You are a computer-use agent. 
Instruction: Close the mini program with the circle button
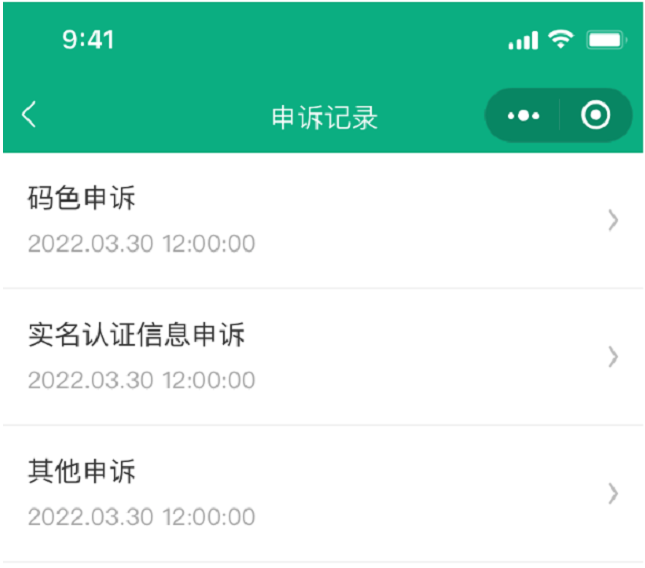click(596, 116)
